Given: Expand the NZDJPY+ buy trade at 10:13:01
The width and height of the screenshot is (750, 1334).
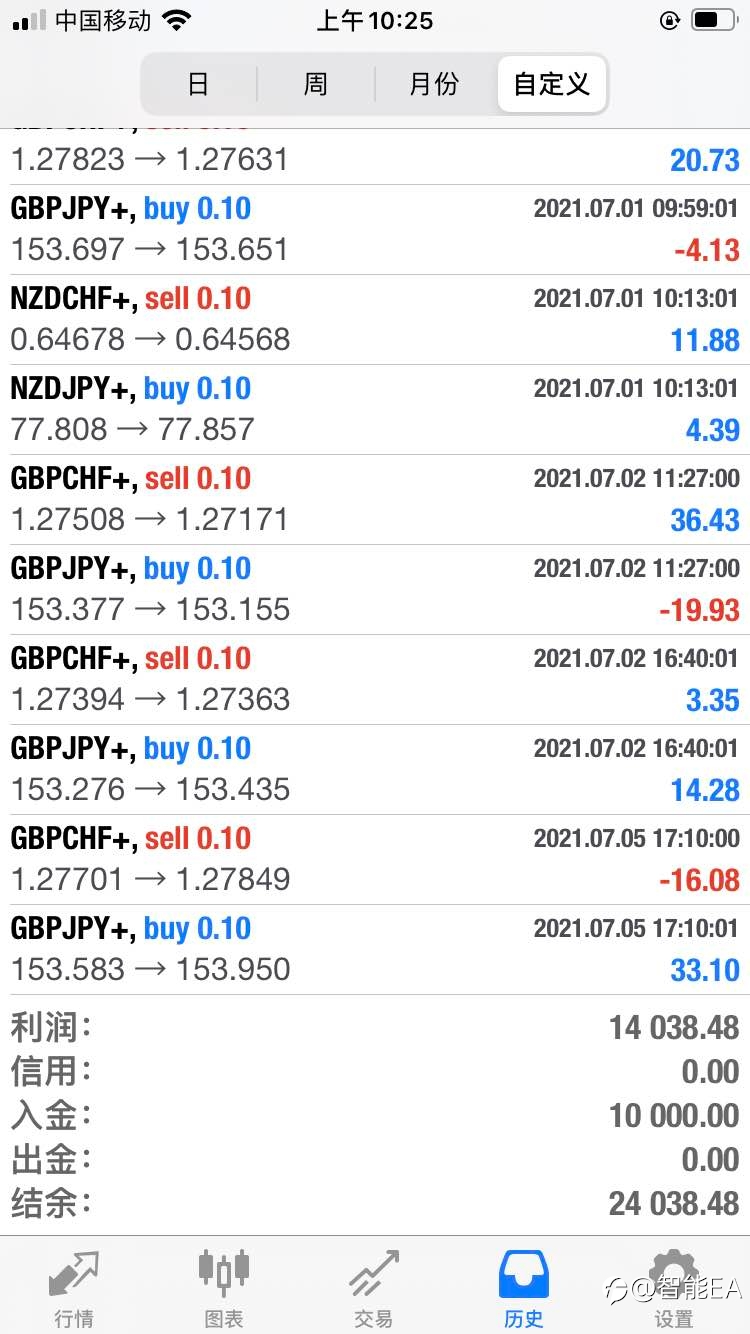Looking at the screenshot, I should 375,410.
